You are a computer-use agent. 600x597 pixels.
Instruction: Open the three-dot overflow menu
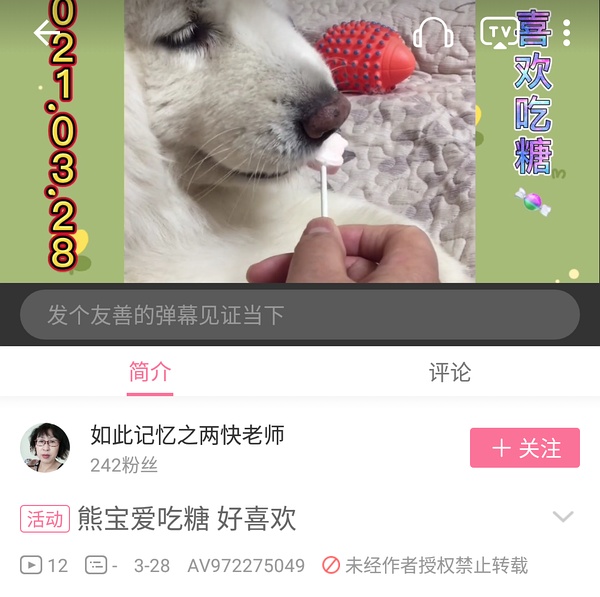tap(567, 33)
